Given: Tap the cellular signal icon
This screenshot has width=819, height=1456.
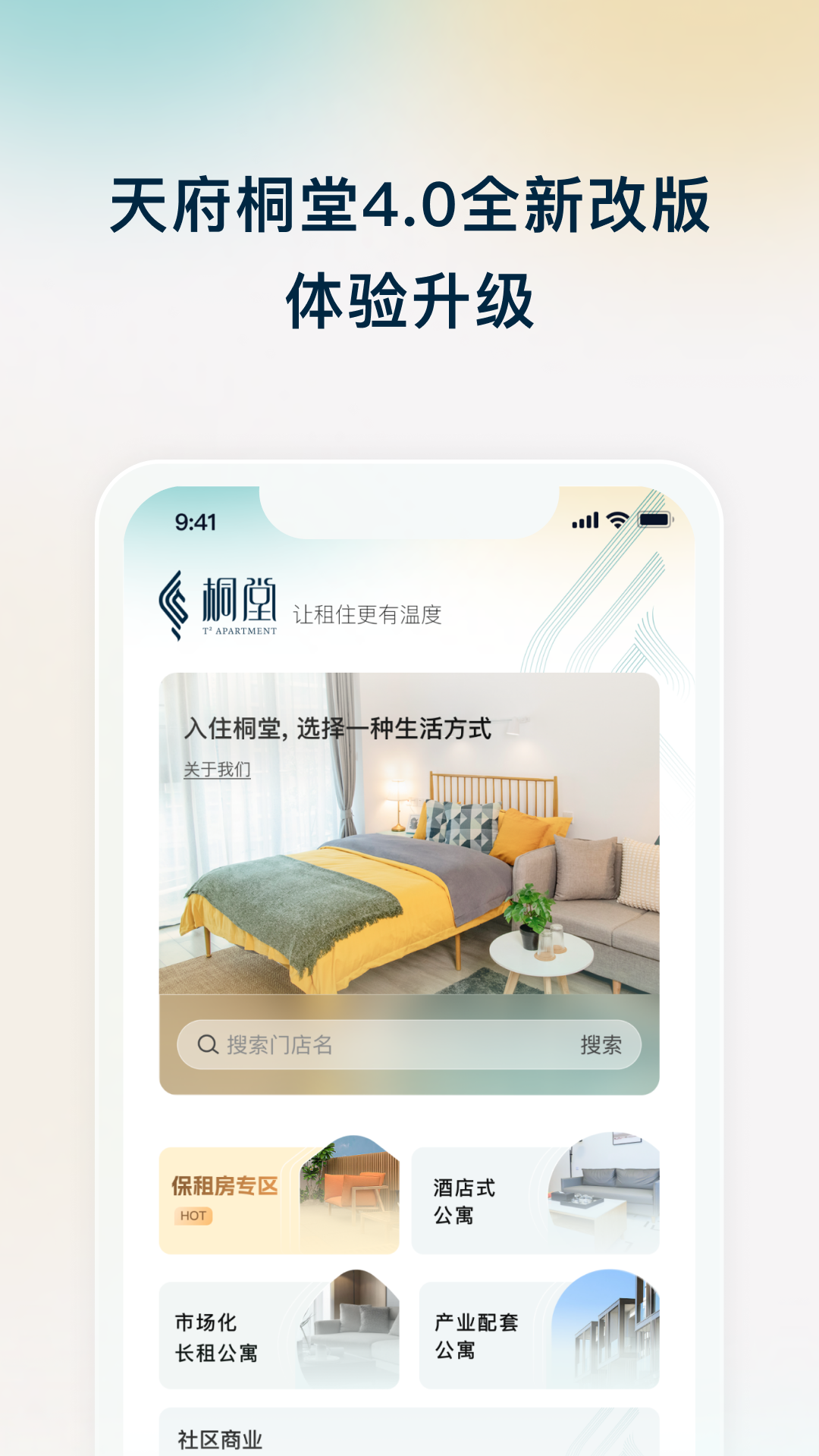Looking at the screenshot, I should [x=584, y=519].
